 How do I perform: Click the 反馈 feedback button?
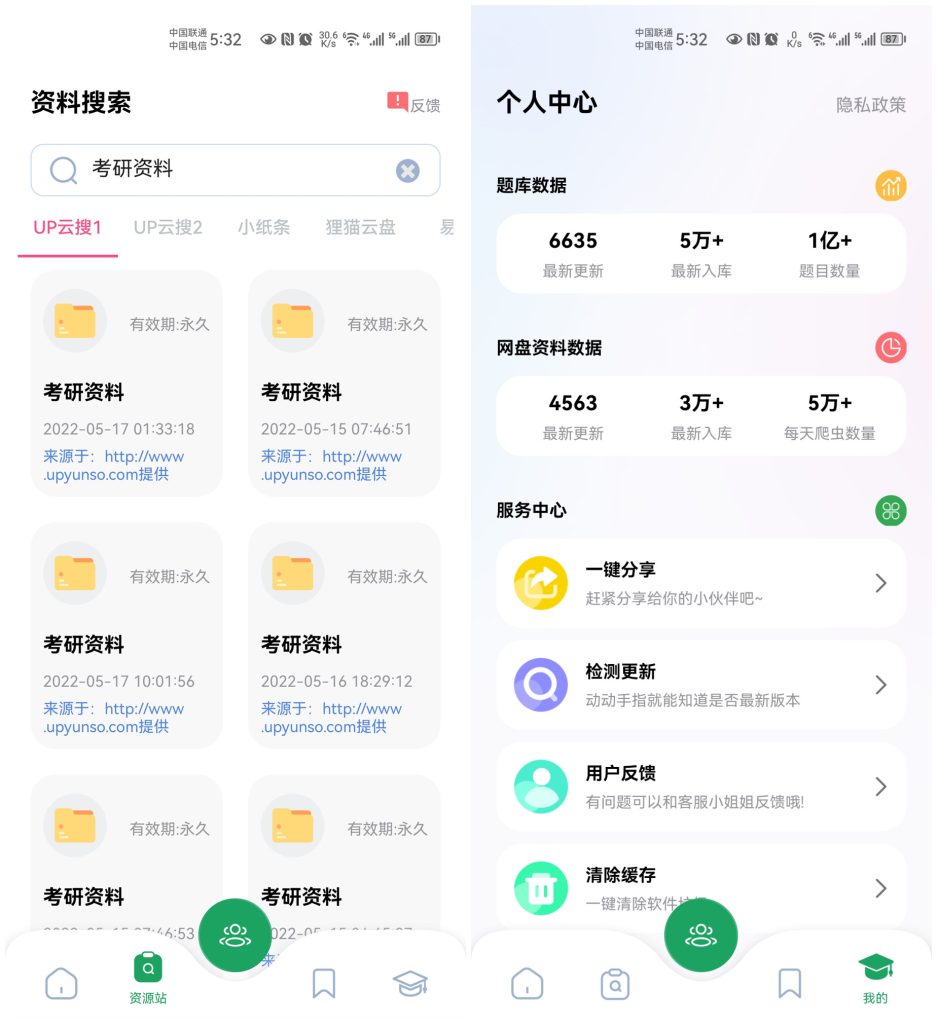[415, 102]
